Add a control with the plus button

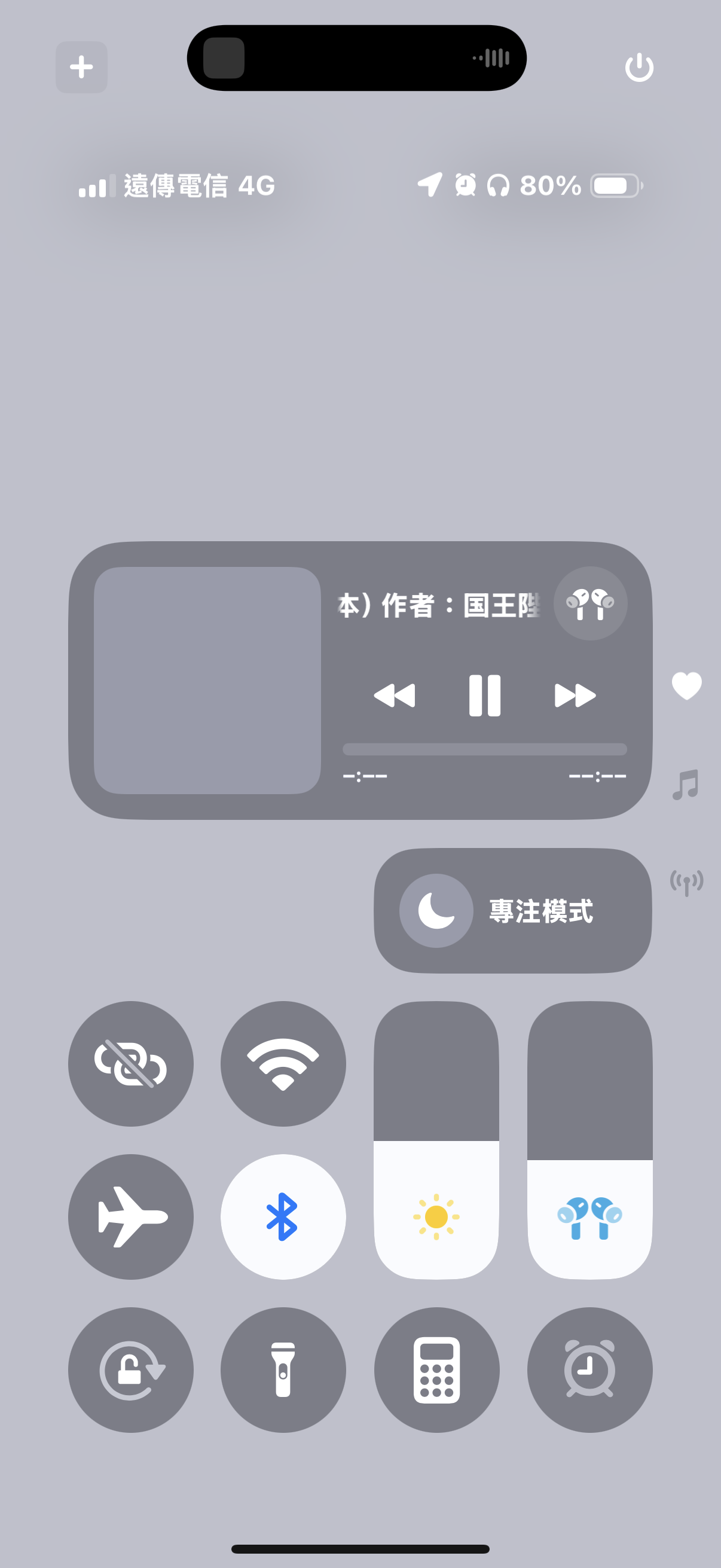(x=81, y=67)
